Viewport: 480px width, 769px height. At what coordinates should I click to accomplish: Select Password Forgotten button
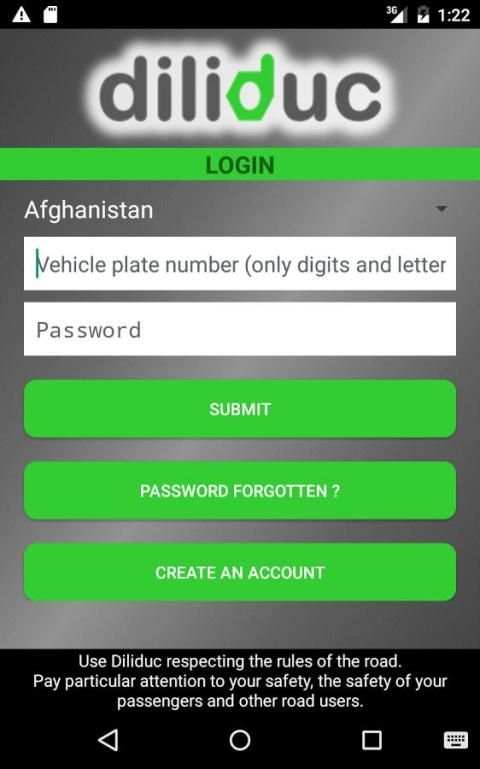tap(240, 490)
